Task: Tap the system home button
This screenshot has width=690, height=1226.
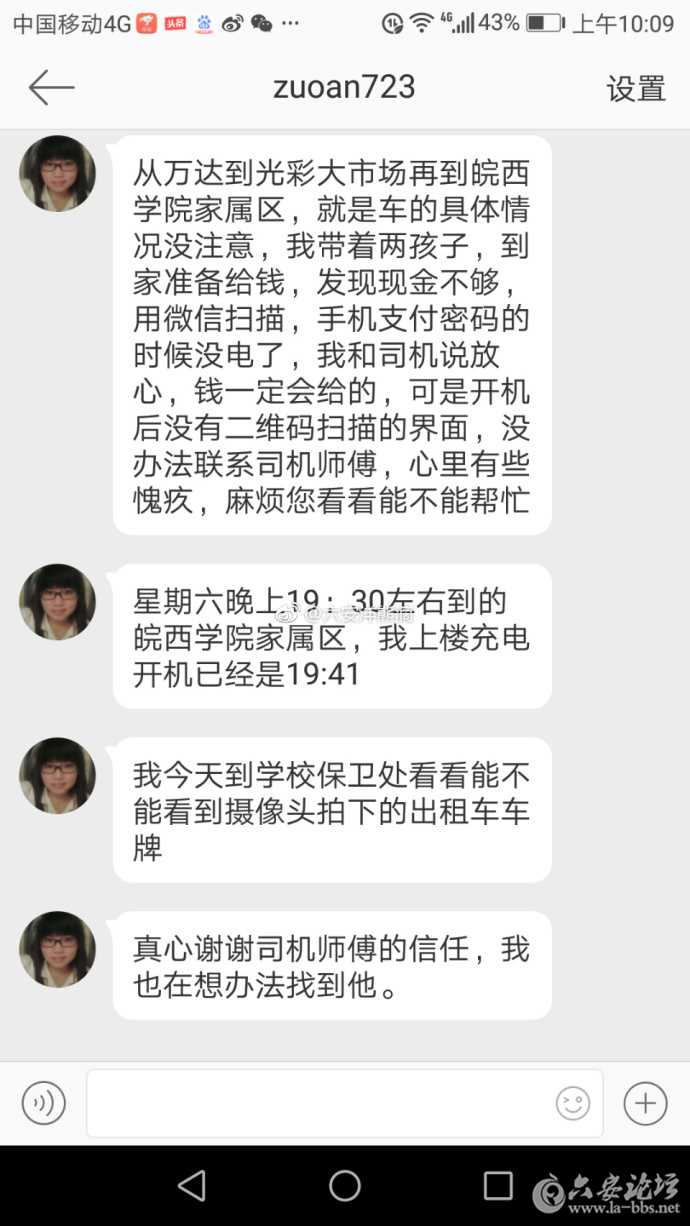Action: click(345, 1186)
